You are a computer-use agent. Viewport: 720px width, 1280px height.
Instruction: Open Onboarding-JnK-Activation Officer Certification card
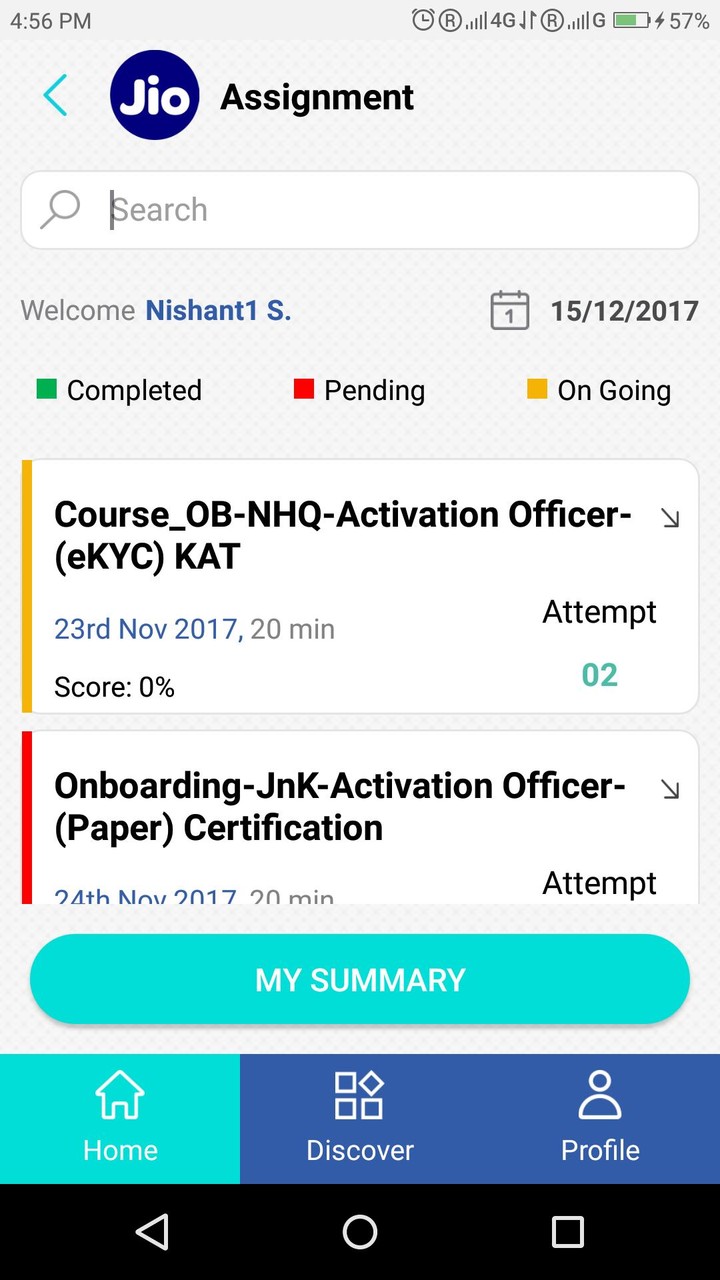[x=360, y=817]
